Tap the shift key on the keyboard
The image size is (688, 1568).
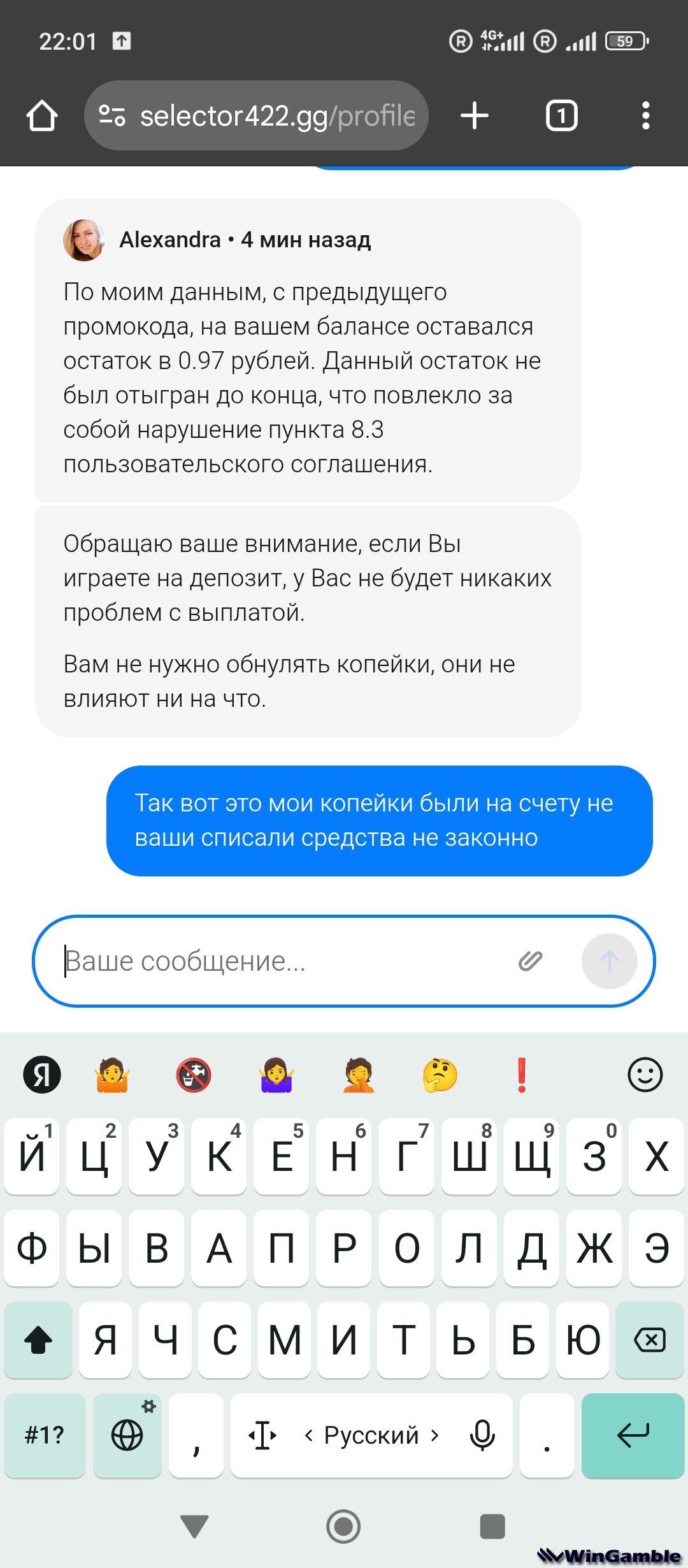tap(38, 1340)
